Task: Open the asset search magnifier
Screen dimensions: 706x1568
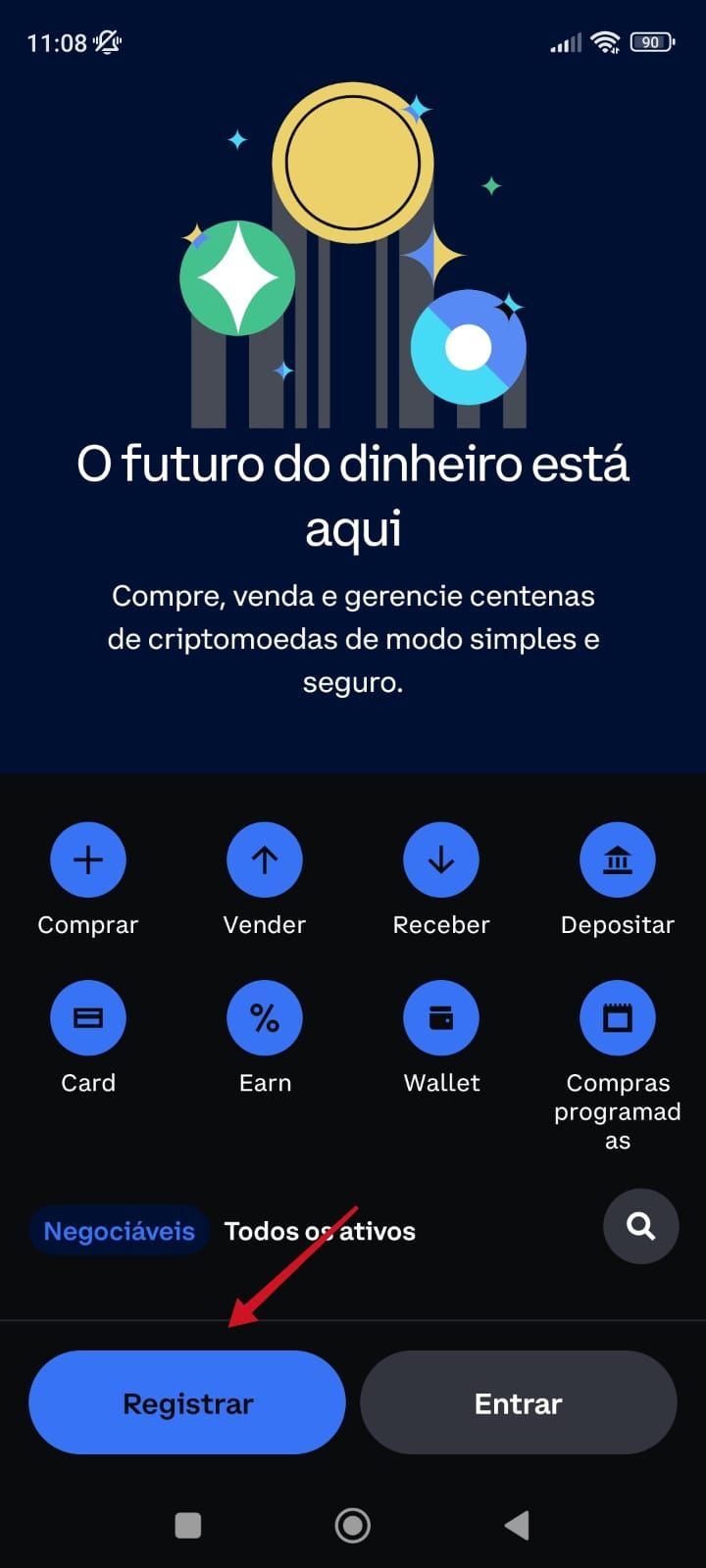Action: pos(641,1226)
